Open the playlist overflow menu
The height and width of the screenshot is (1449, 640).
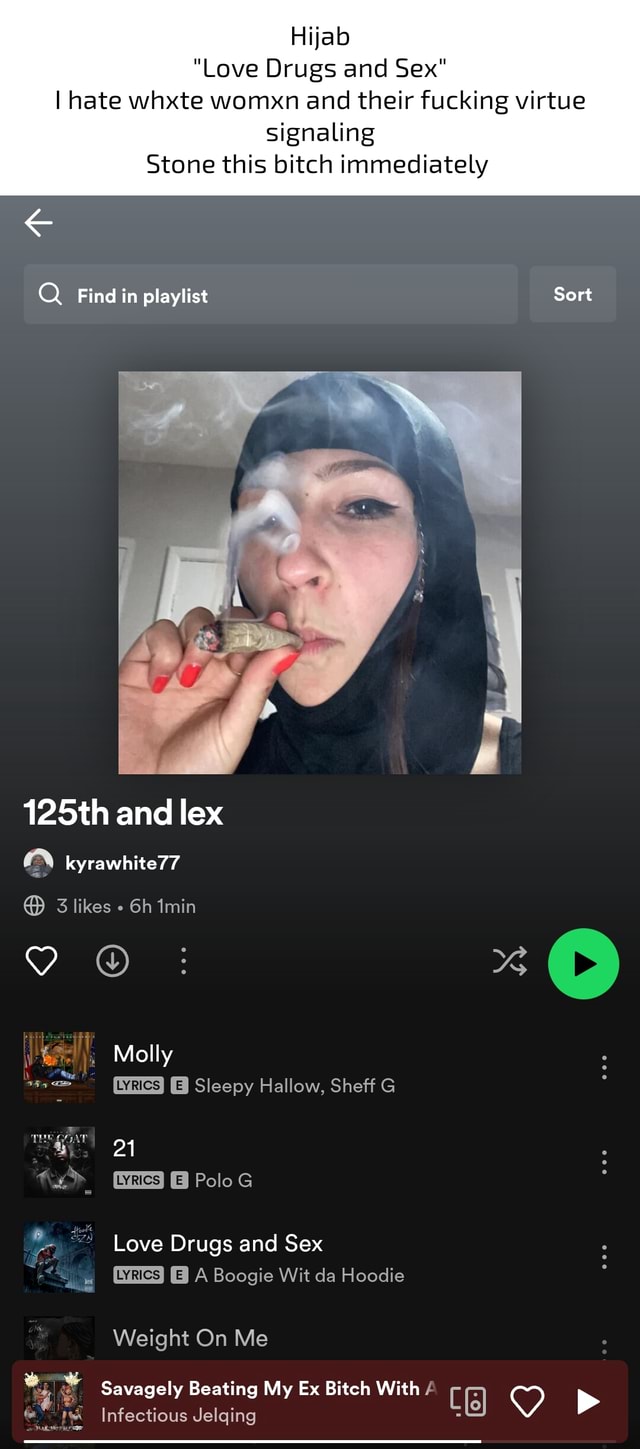click(x=183, y=961)
